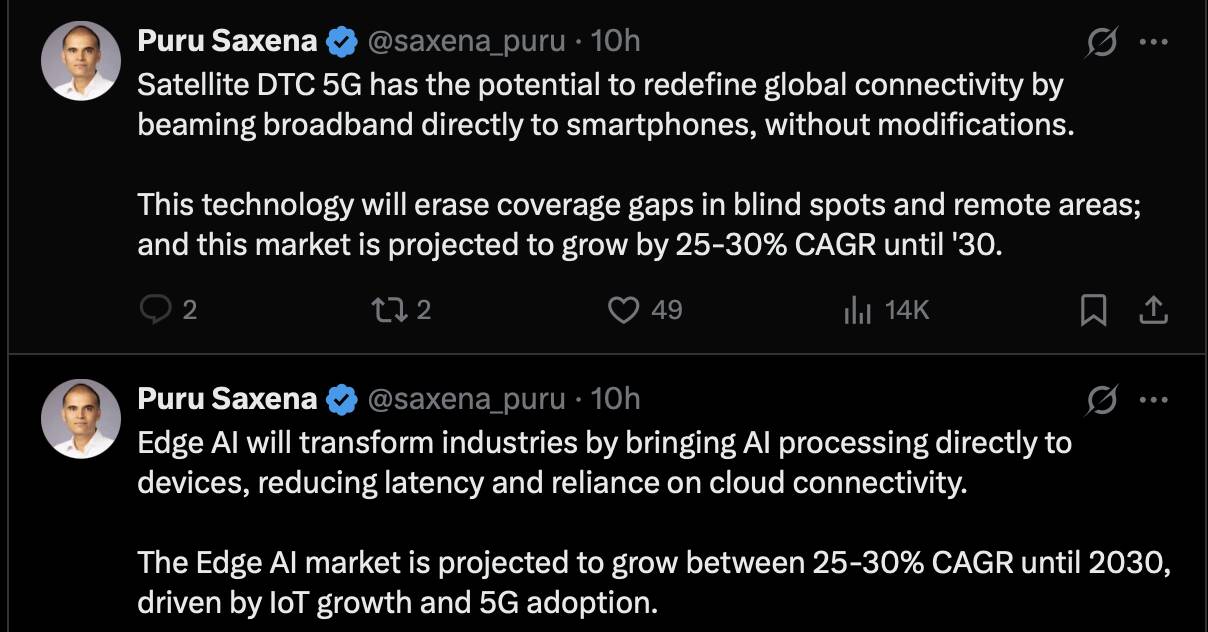Open overflow menu on the Satellite post
1208x632 pixels.
point(1154,42)
